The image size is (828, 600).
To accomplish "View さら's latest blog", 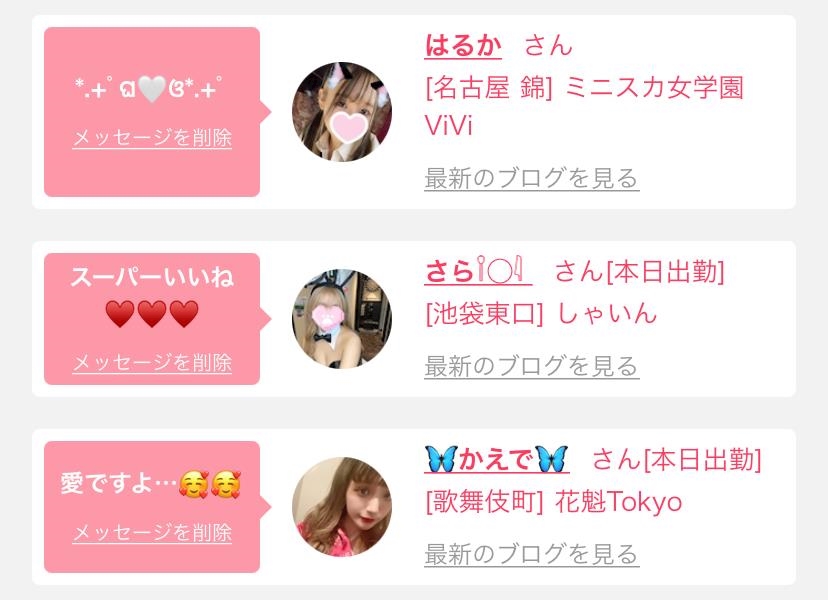I will tap(531, 366).
